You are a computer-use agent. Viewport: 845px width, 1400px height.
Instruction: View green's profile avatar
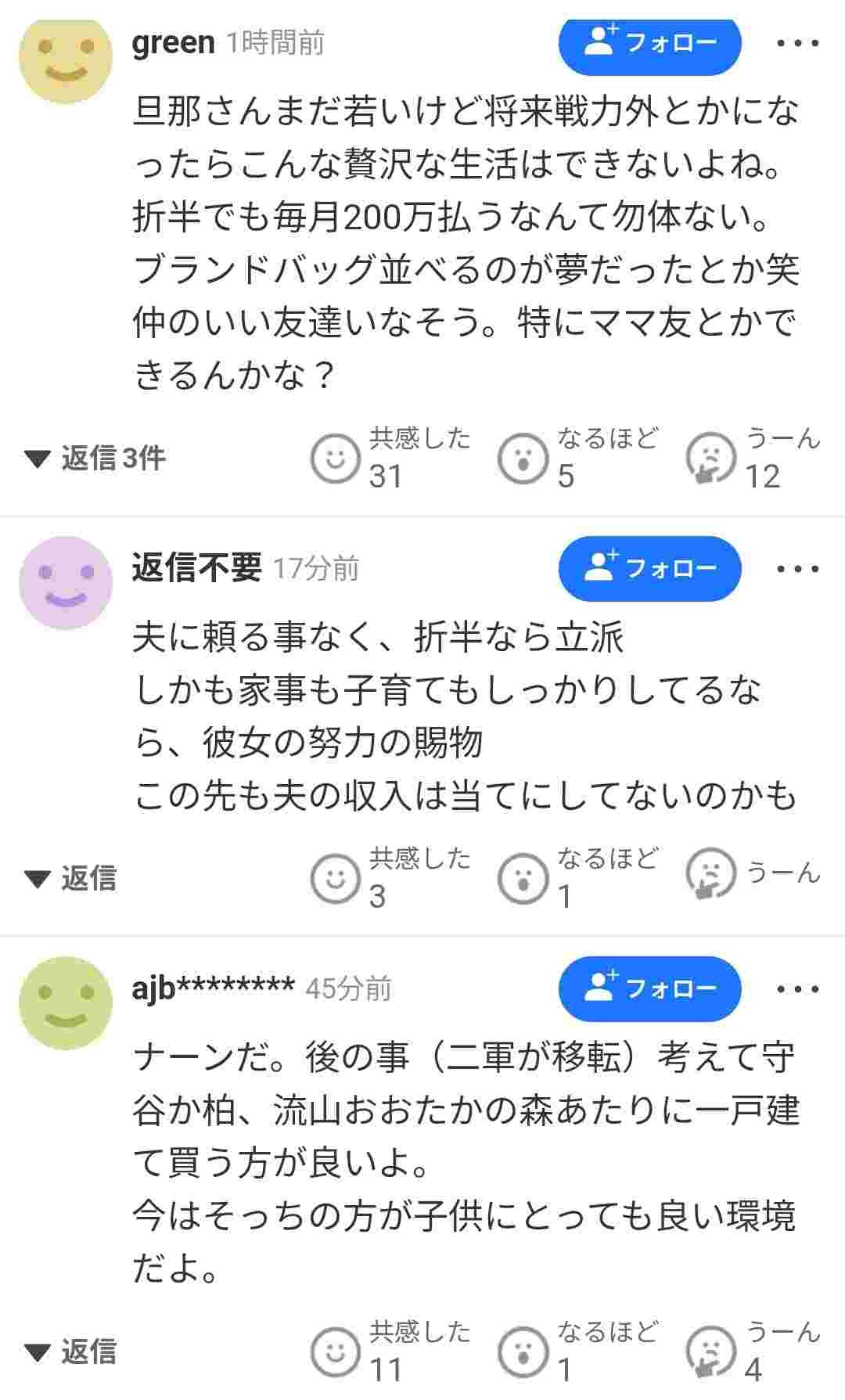tap(66, 57)
